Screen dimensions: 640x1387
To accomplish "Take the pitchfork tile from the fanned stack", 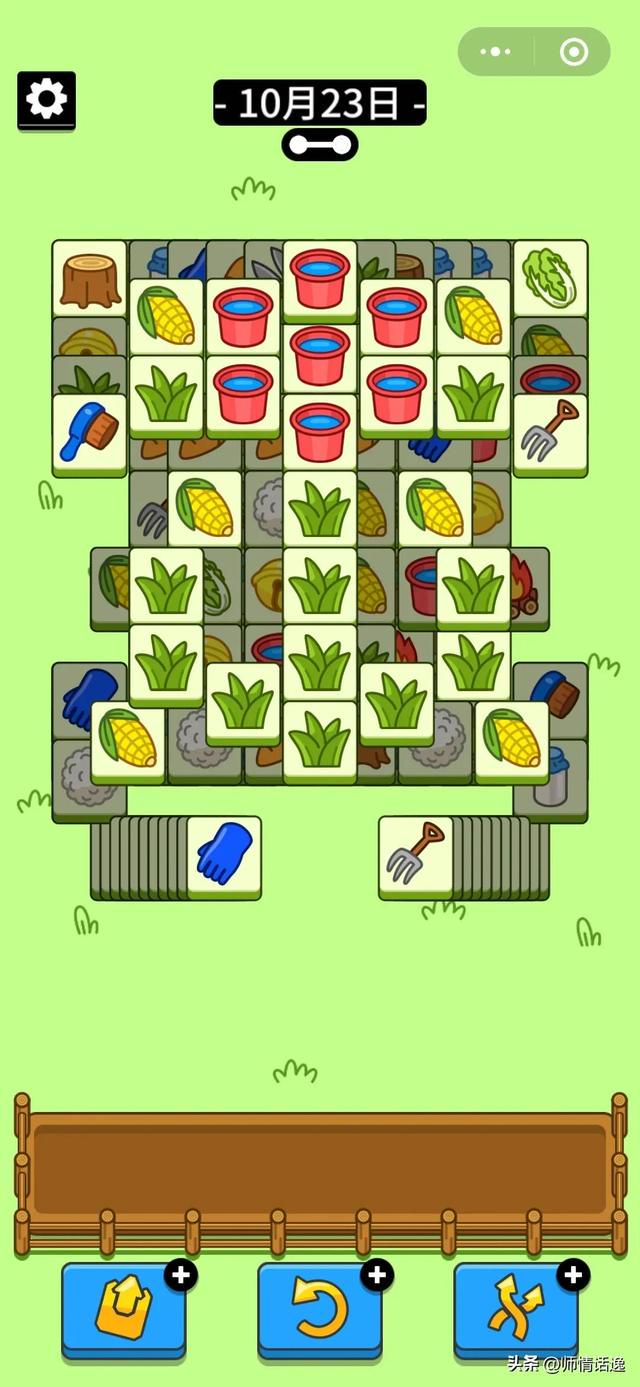I will pyautogui.click(x=415, y=855).
